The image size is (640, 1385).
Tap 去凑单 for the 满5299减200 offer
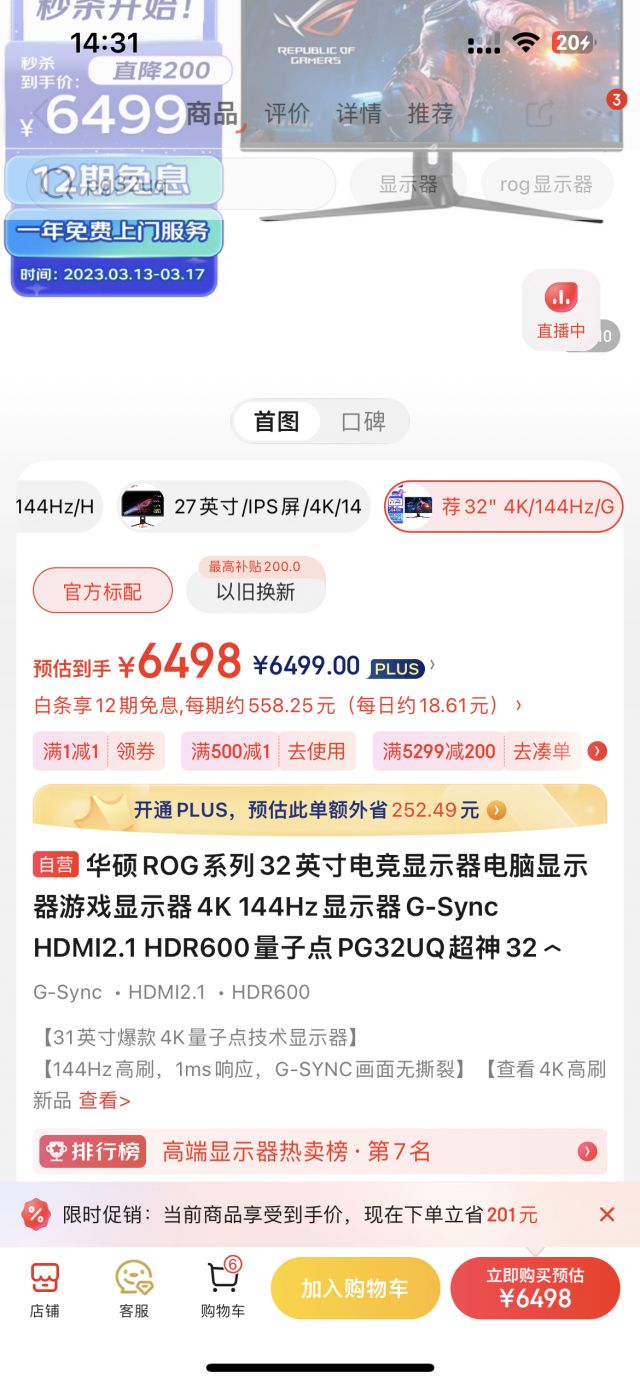(542, 751)
